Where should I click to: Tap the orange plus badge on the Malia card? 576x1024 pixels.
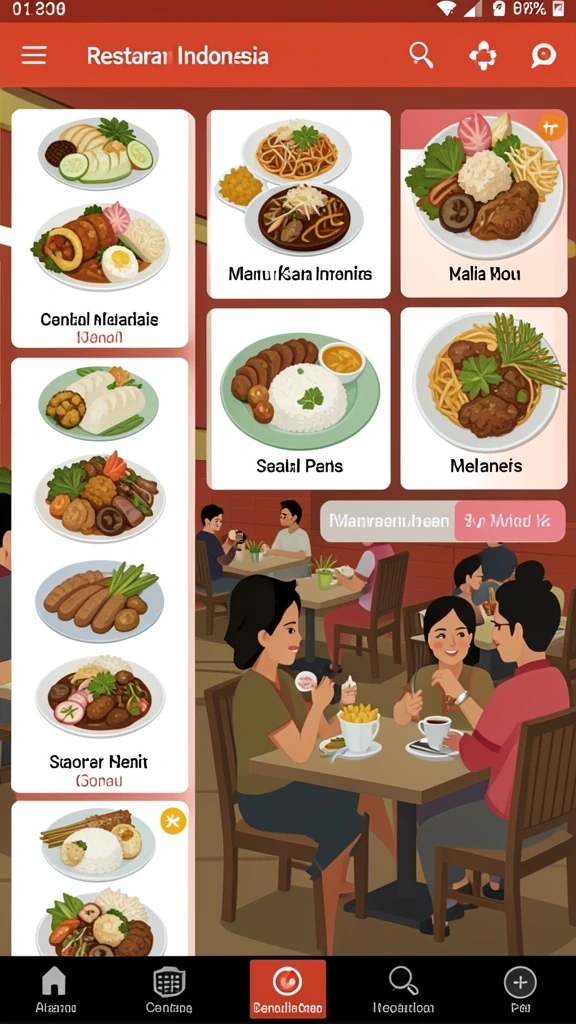point(551,128)
